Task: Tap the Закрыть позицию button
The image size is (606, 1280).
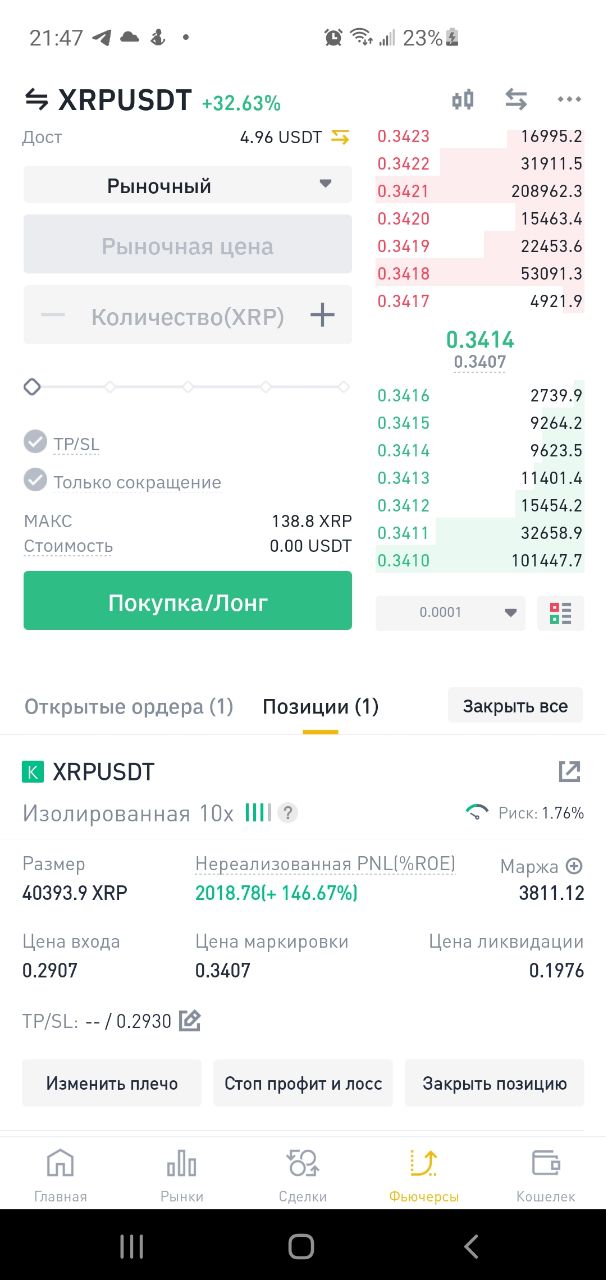Action: pos(494,1083)
